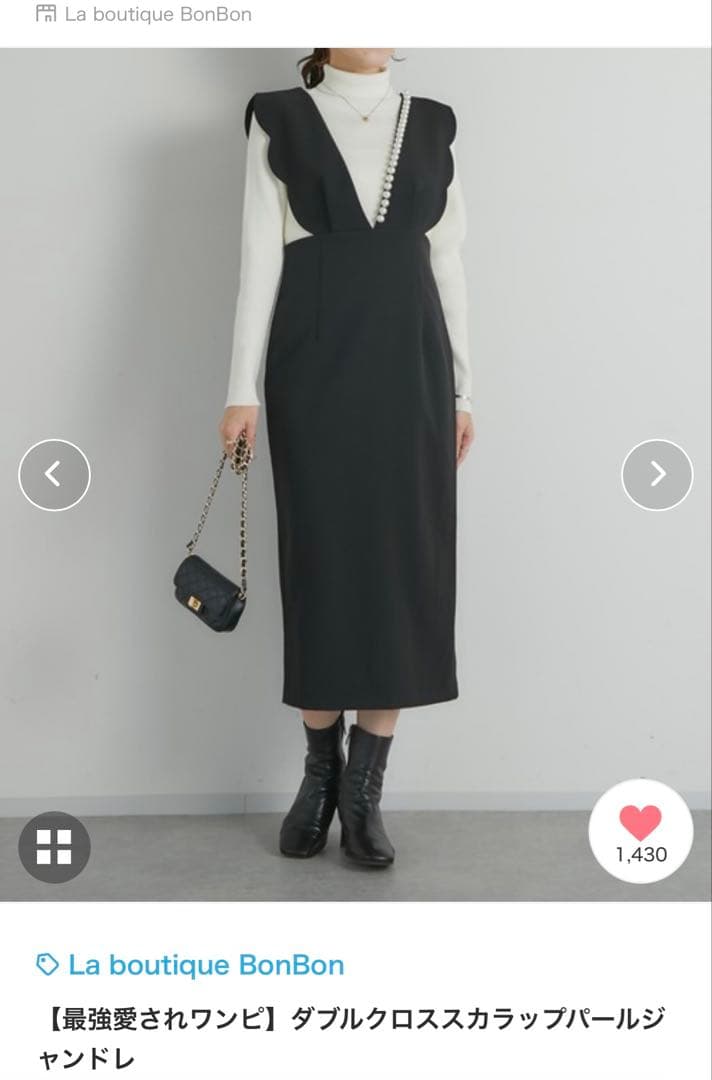The width and height of the screenshot is (712, 1080).
Task: Open the La boutique BonBon brand link
Action: (205, 965)
